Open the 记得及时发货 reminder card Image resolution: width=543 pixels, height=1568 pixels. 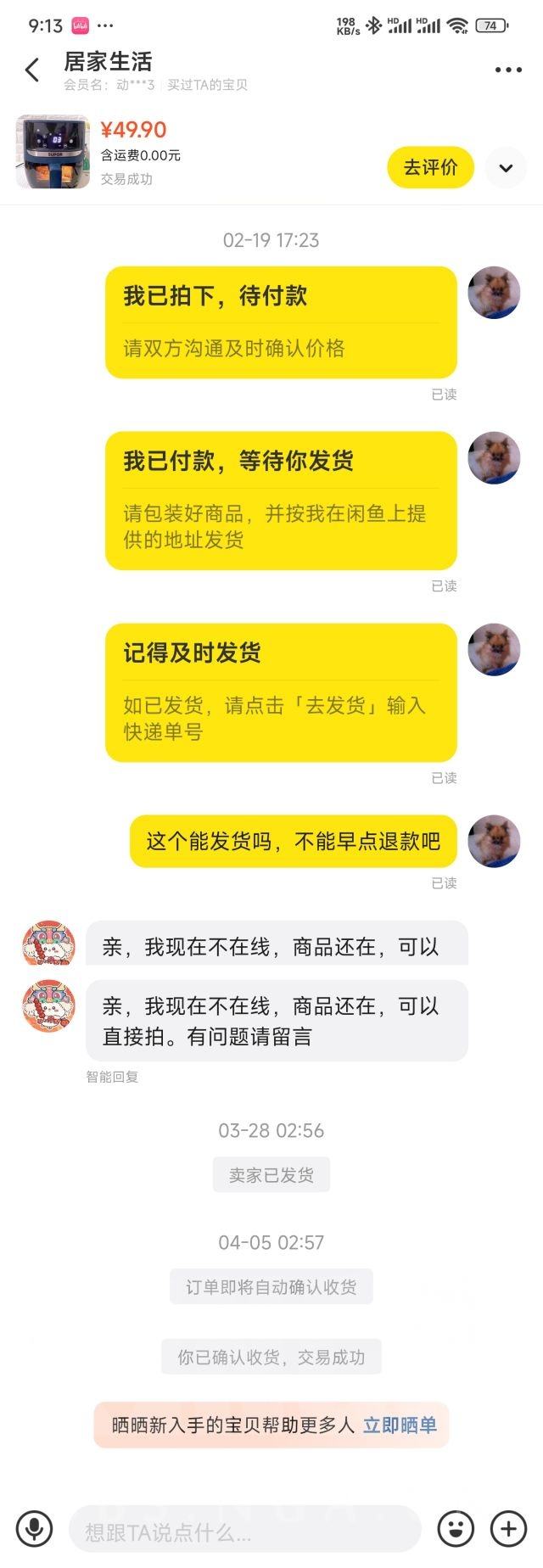pyautogui.click(x=281, y=692)
